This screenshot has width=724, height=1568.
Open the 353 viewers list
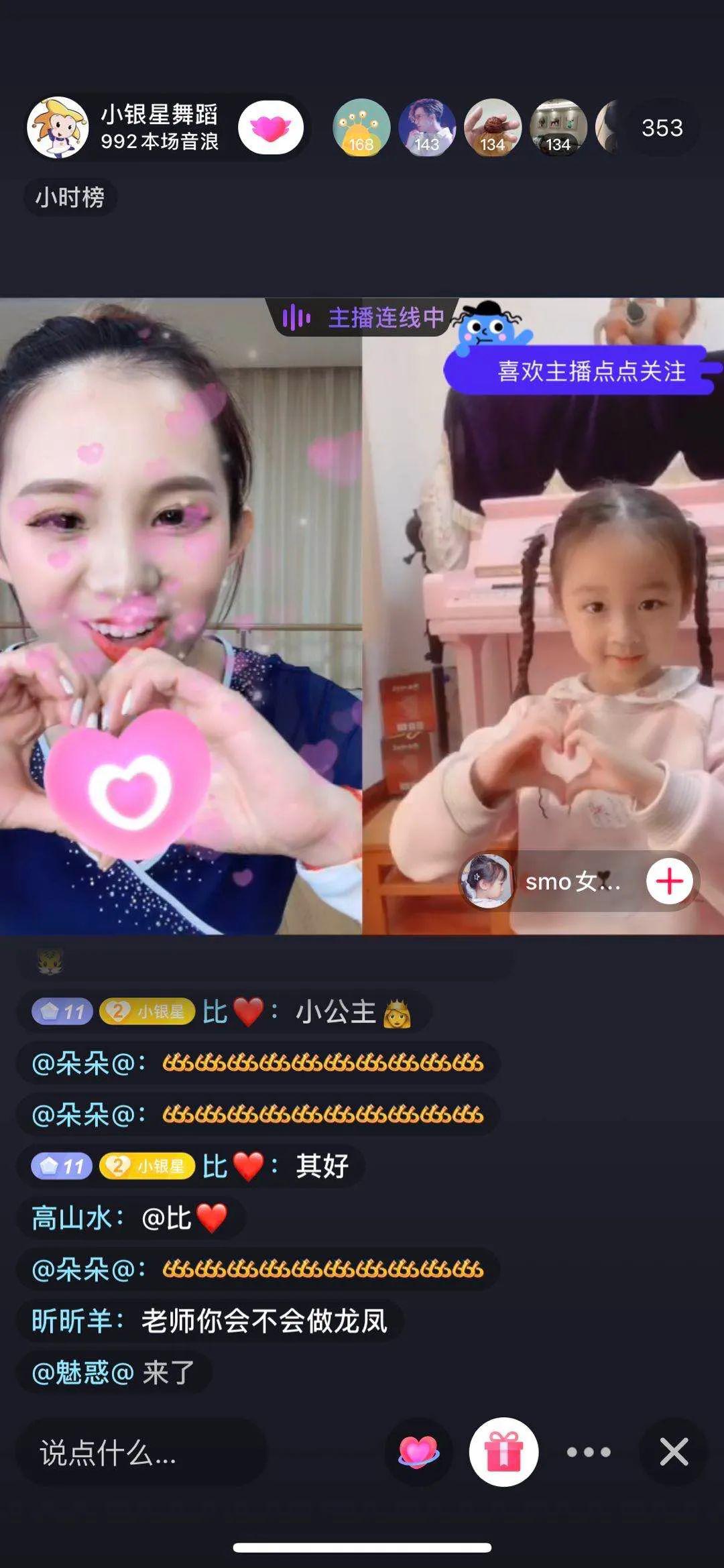[x=662, y=127]
